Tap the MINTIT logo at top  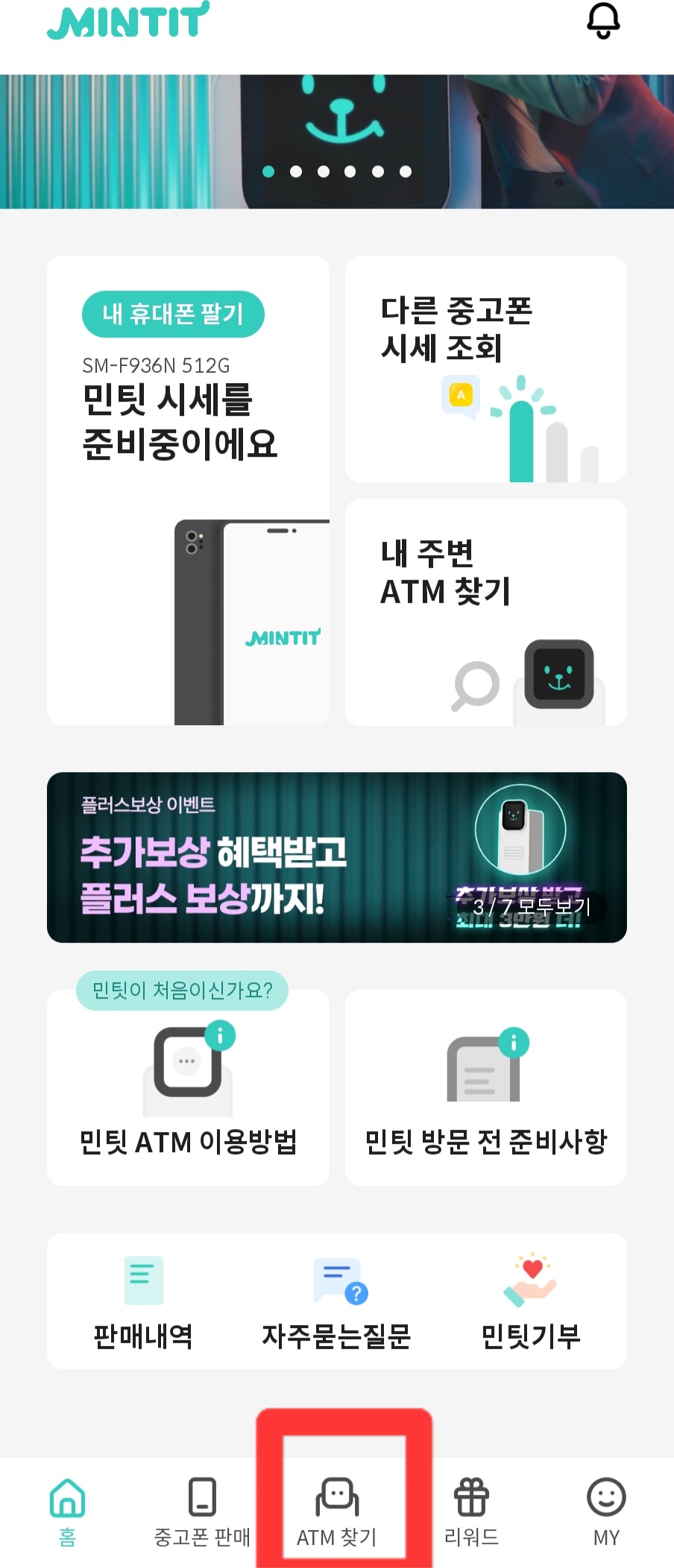tap(127, 25)
